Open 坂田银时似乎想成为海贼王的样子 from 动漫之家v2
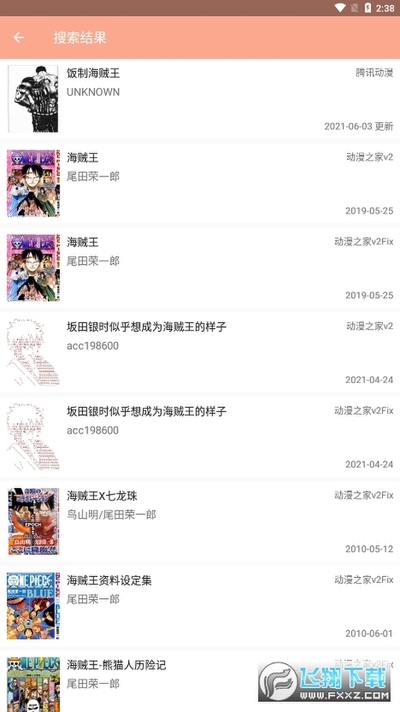400x712 pixels. point(200,352)
